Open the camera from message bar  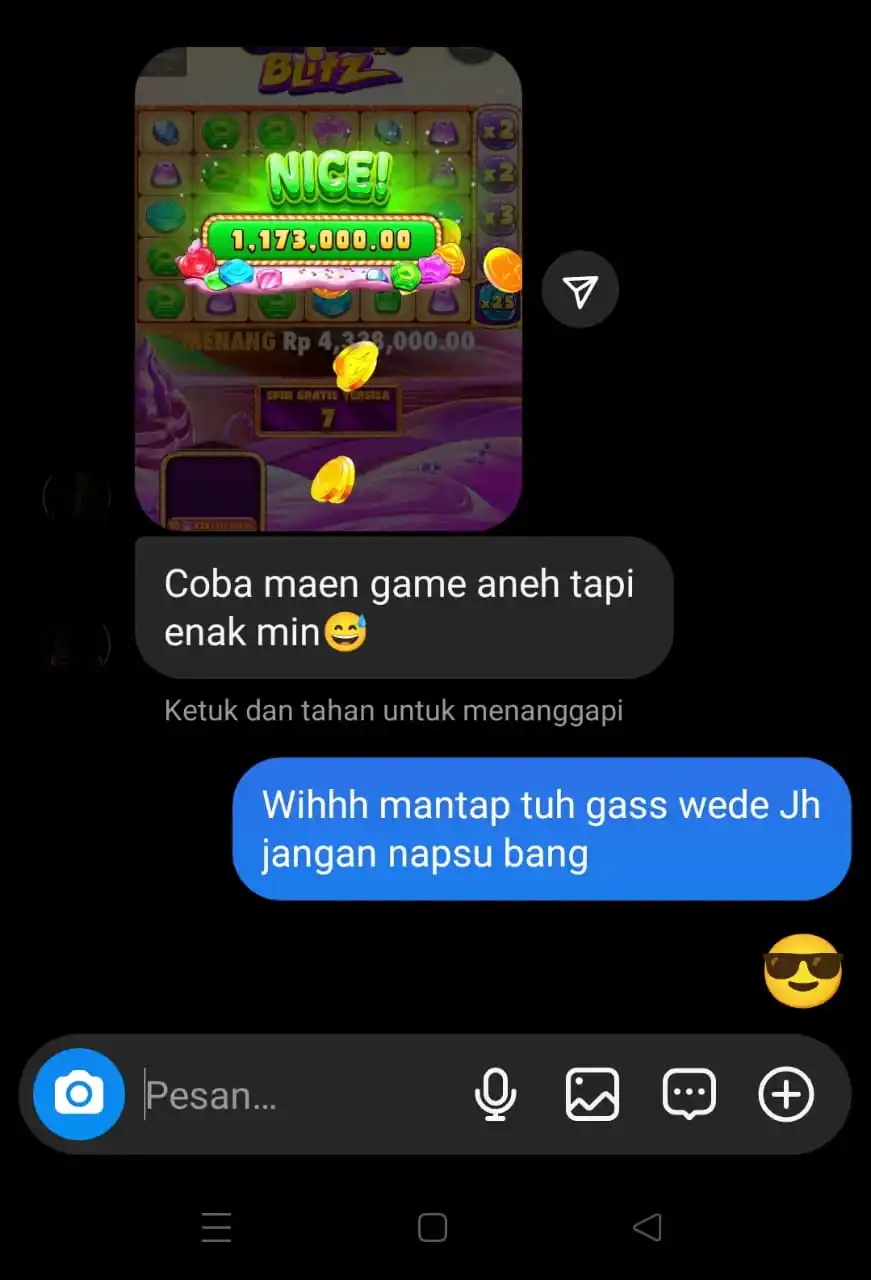click(x=78, y=1095)
